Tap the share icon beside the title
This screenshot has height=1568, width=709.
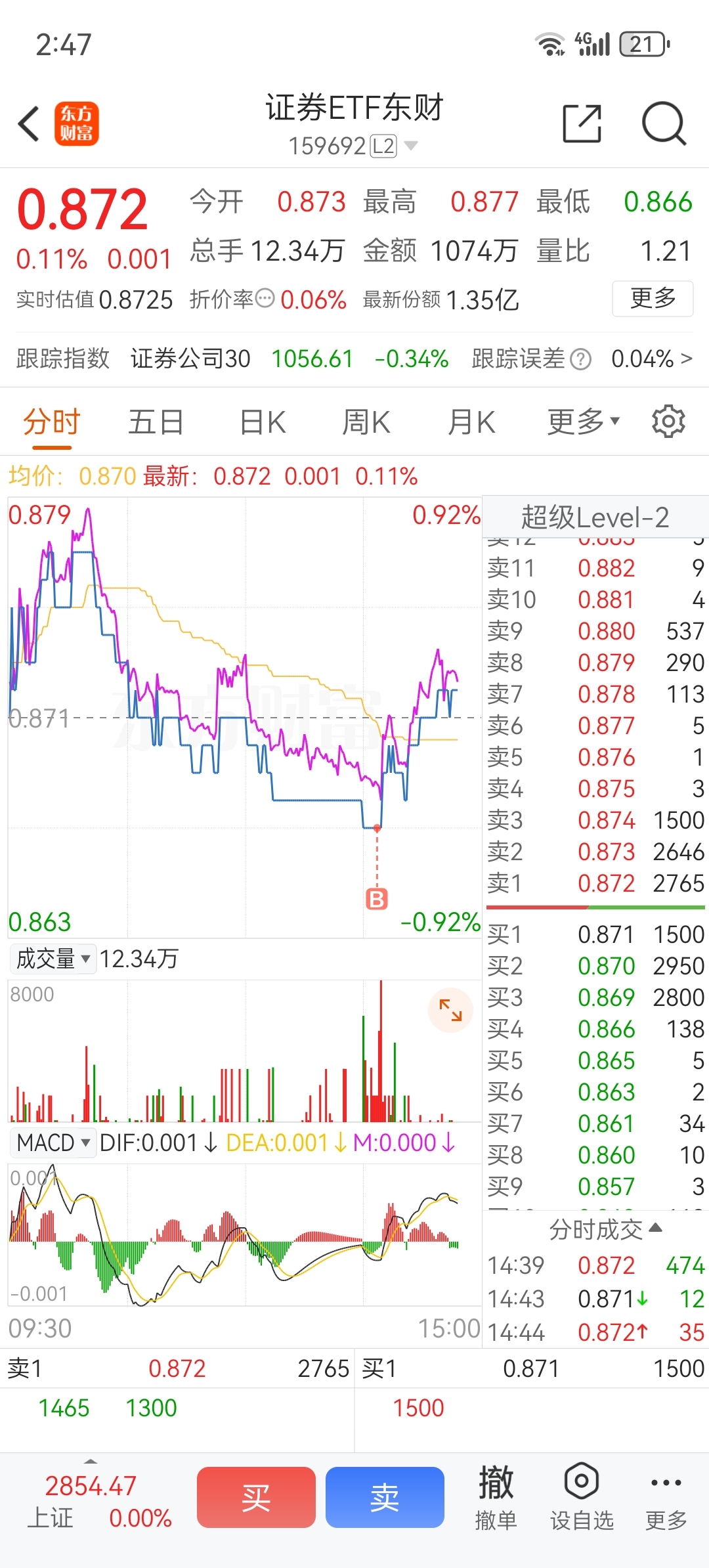point(583,123)
